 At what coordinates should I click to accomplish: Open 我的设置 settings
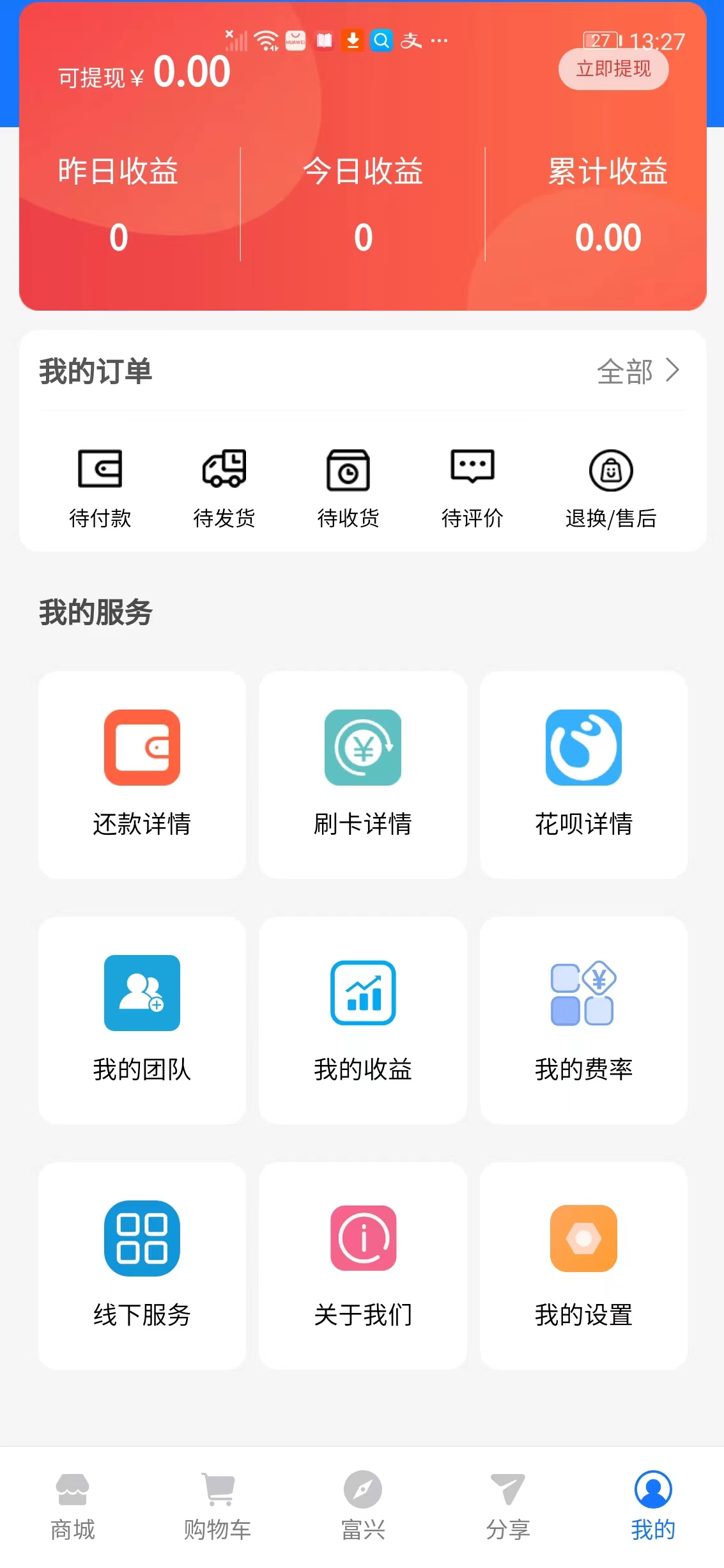pyautogui.click(x=583, y=1266)
